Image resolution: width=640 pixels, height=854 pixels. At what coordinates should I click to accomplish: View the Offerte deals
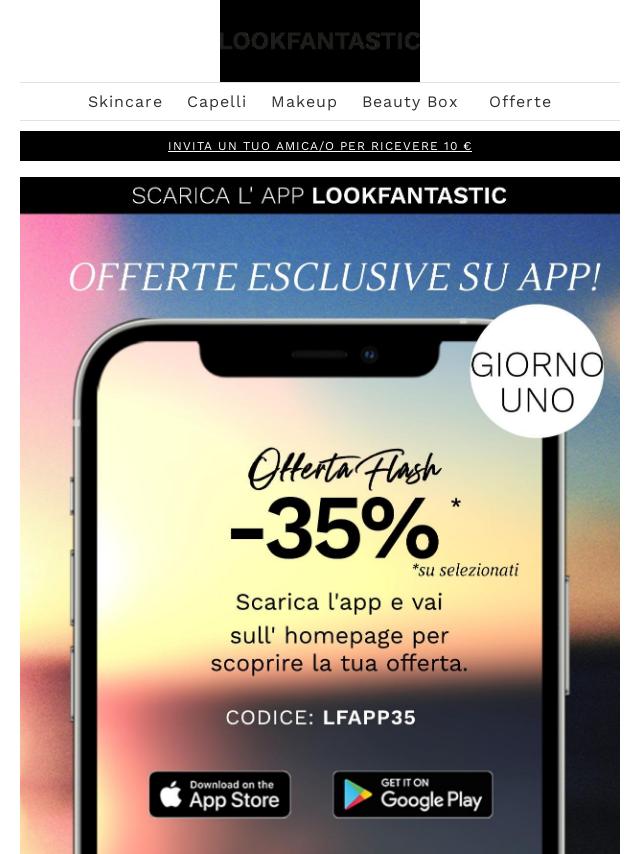520,102
